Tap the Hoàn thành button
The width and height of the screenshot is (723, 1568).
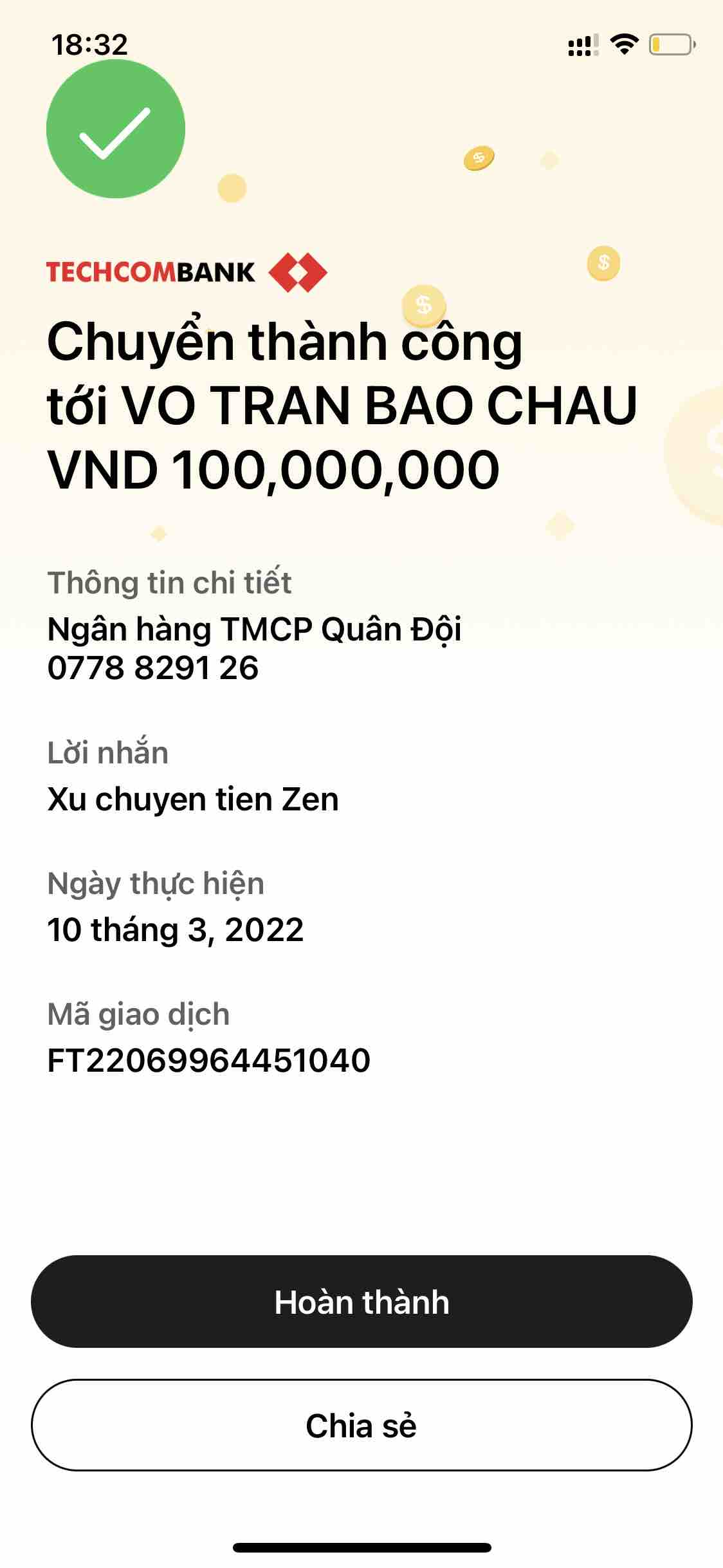click(361, 1302)
